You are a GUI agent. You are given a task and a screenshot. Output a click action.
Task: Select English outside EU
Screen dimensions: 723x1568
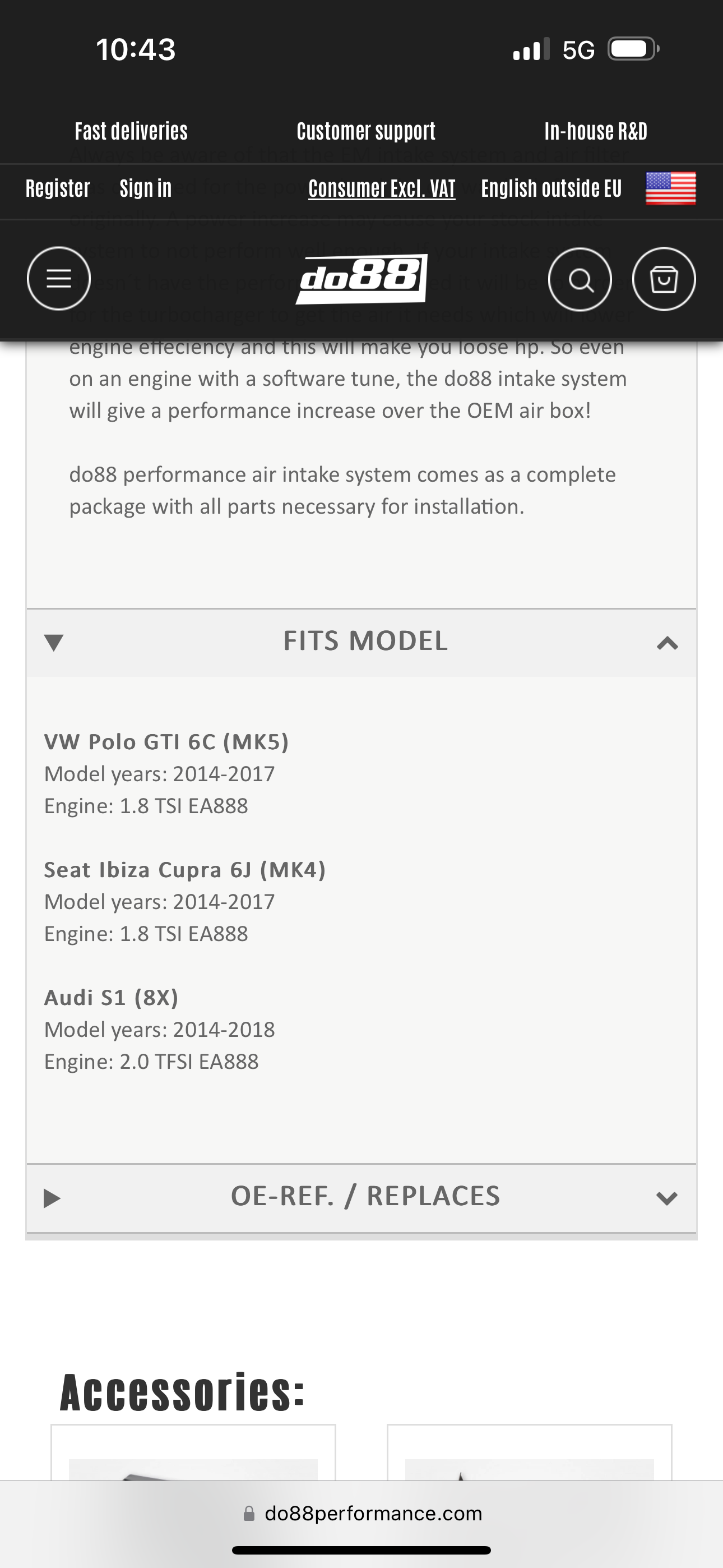point(551,188)
